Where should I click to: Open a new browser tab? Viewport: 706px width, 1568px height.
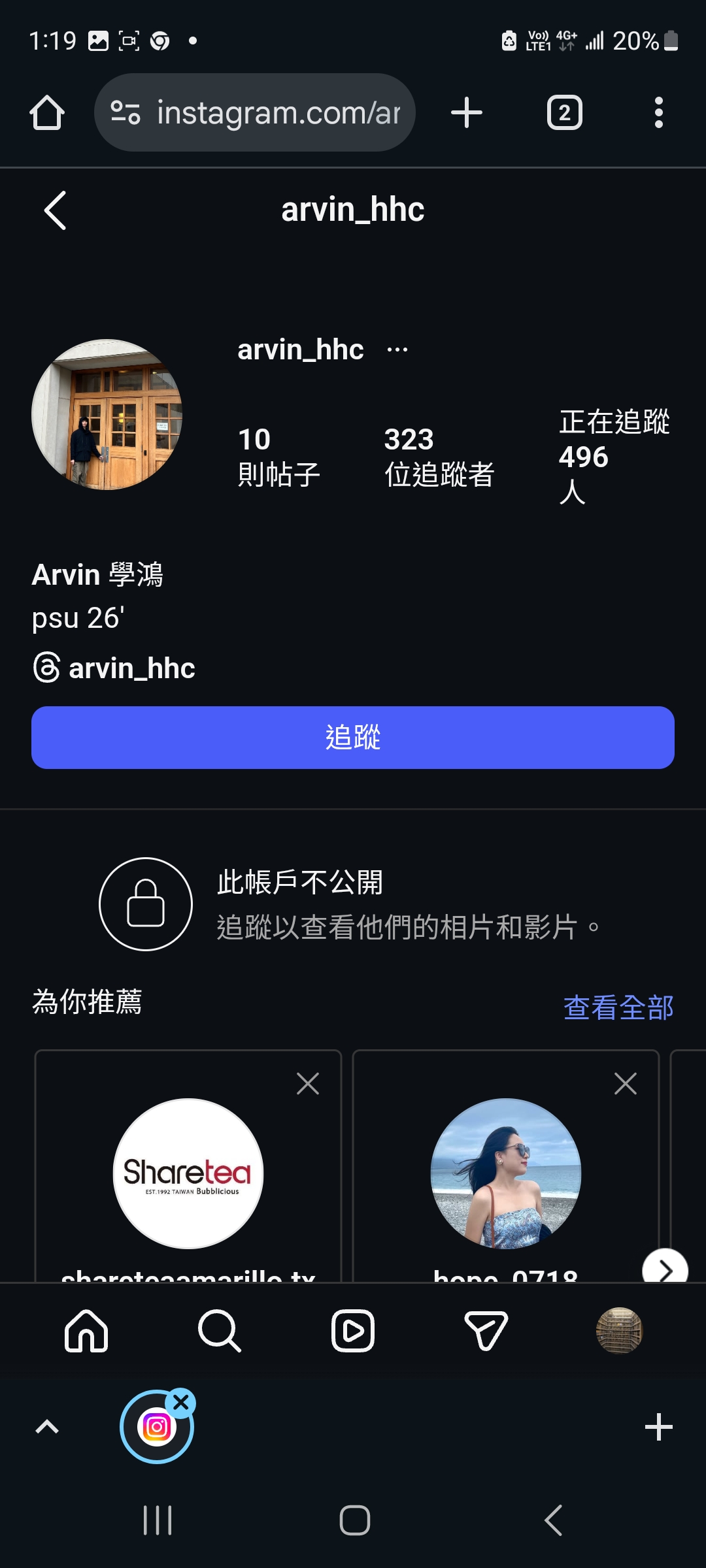467,113
